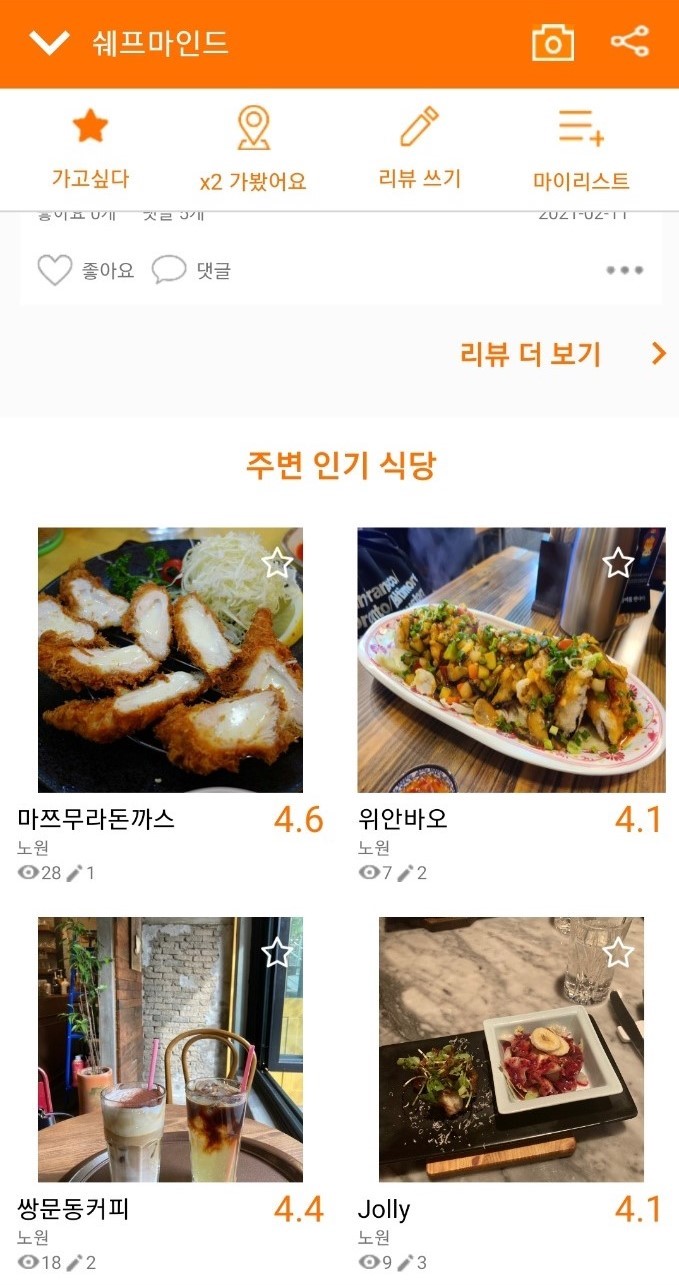See more reviews via 리뷰 더 보기
Viewport: 679px width, 1285px height.
[561, 354]
